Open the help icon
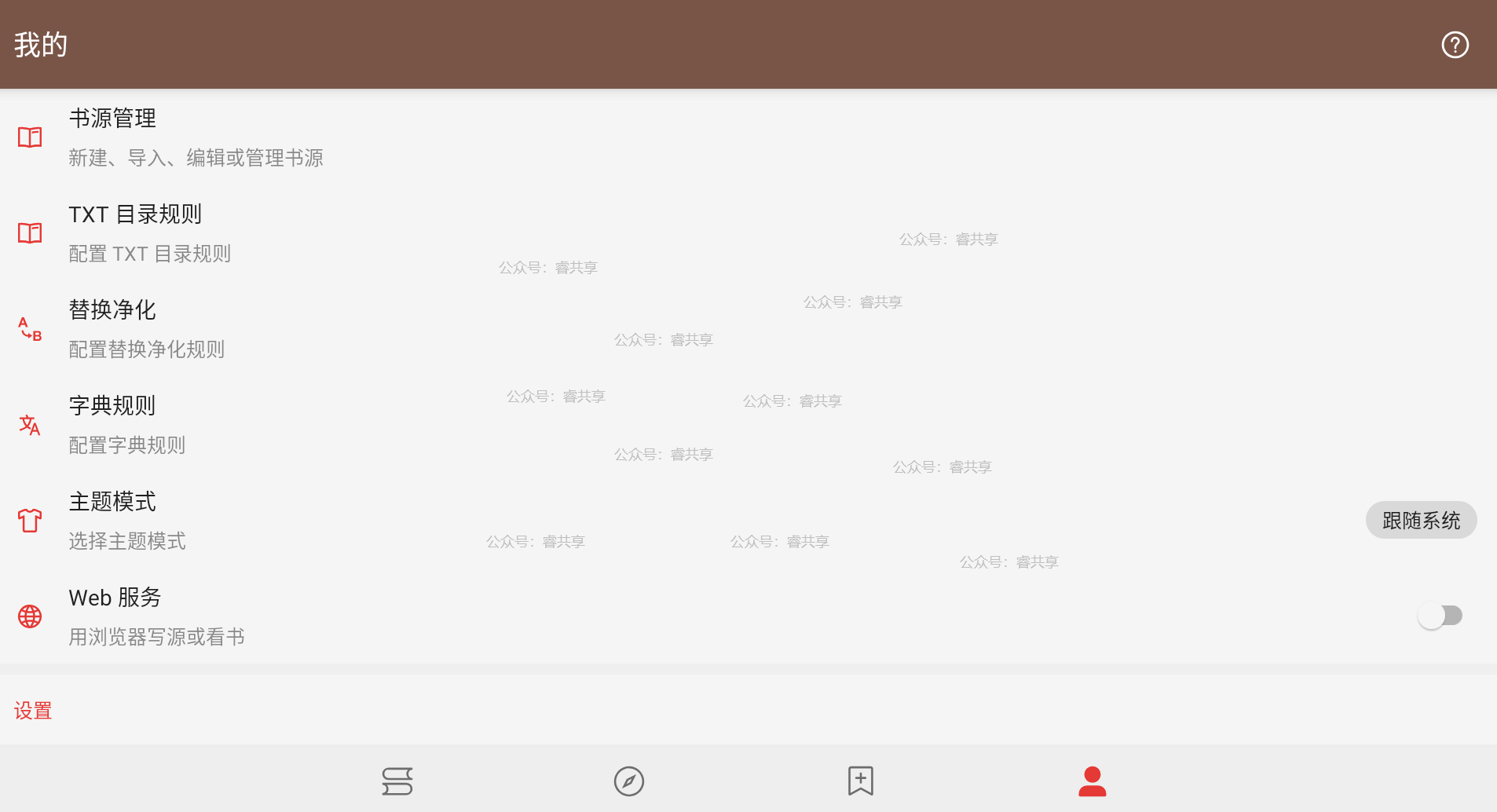 [1455, 45]
